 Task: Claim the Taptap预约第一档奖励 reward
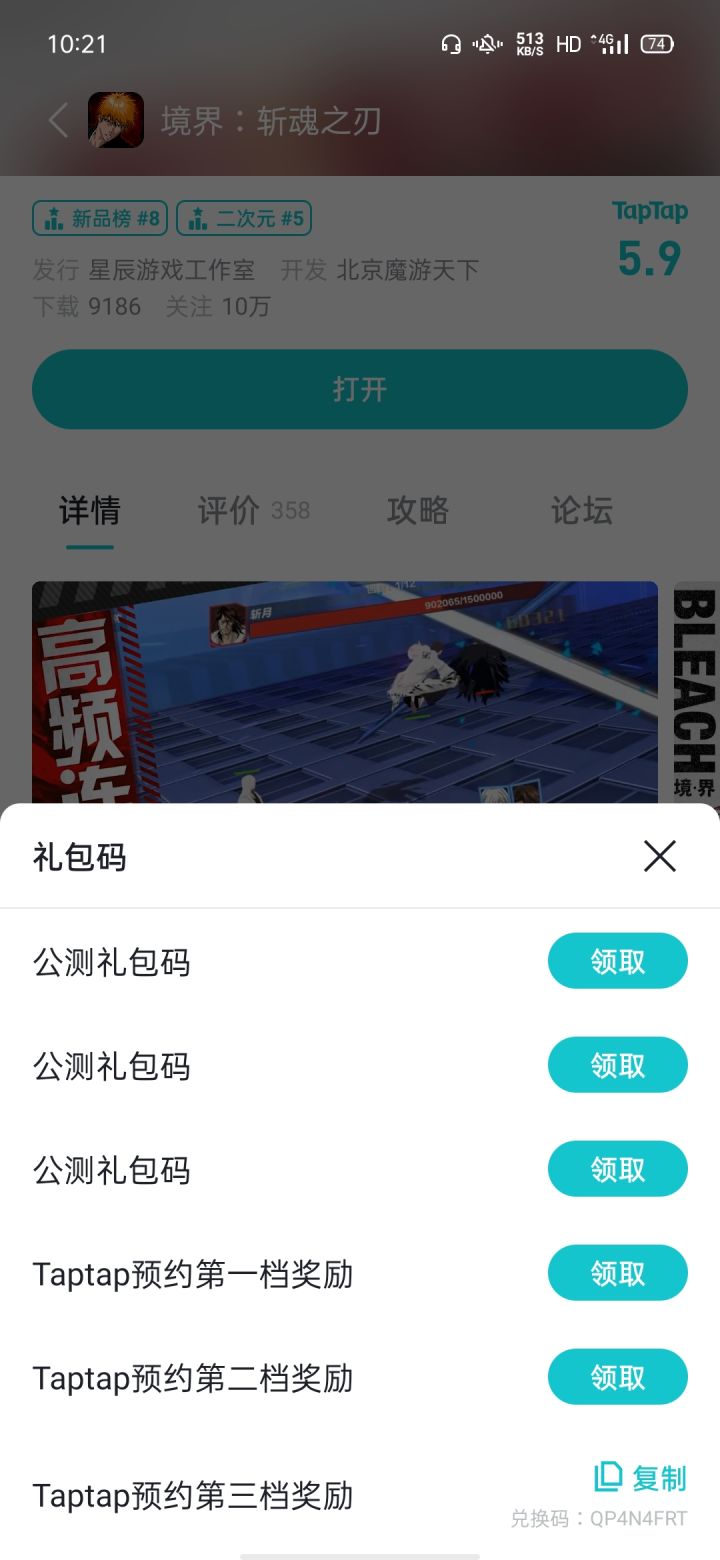click(x=617, y=1273)
